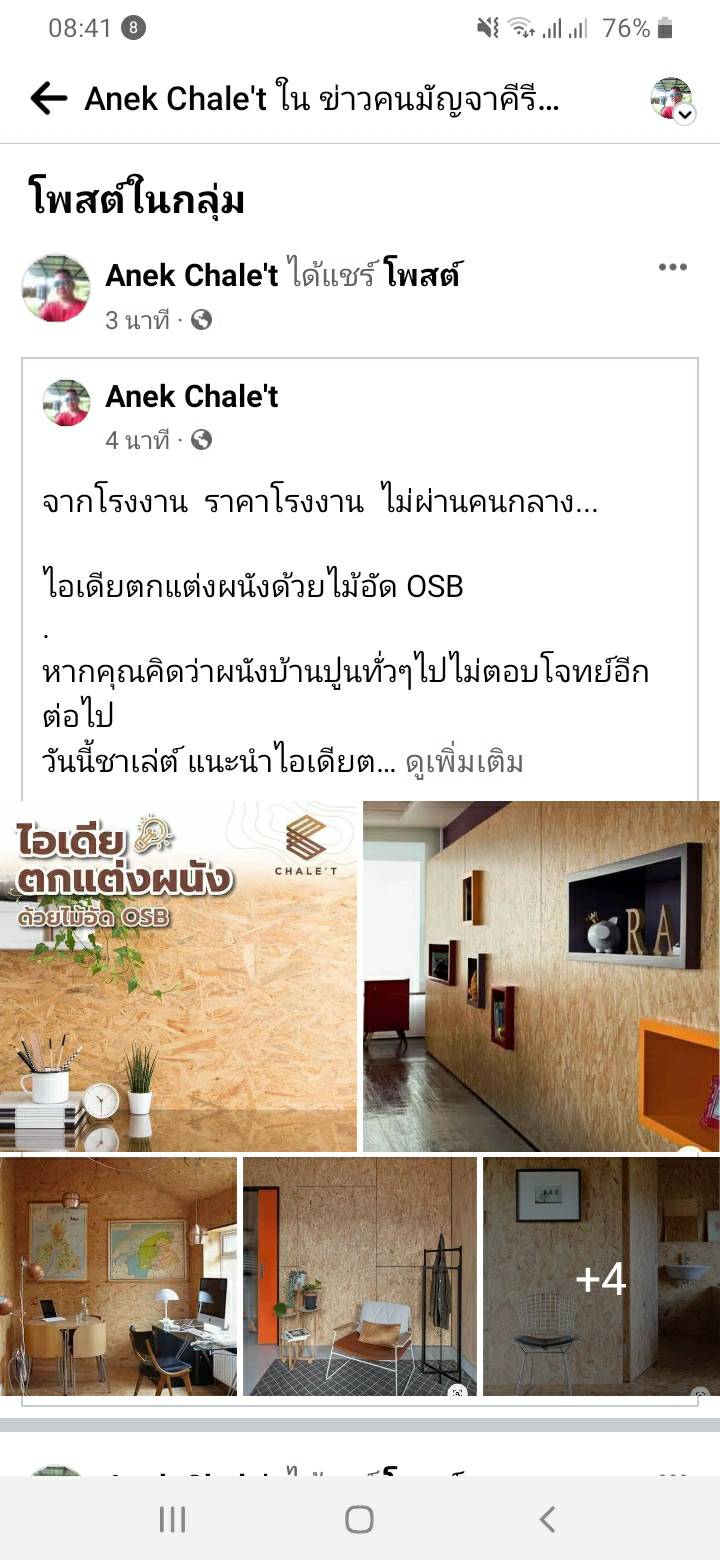Go to home via system home button
Screen dimensions: 720x1560
(359, 1520)
